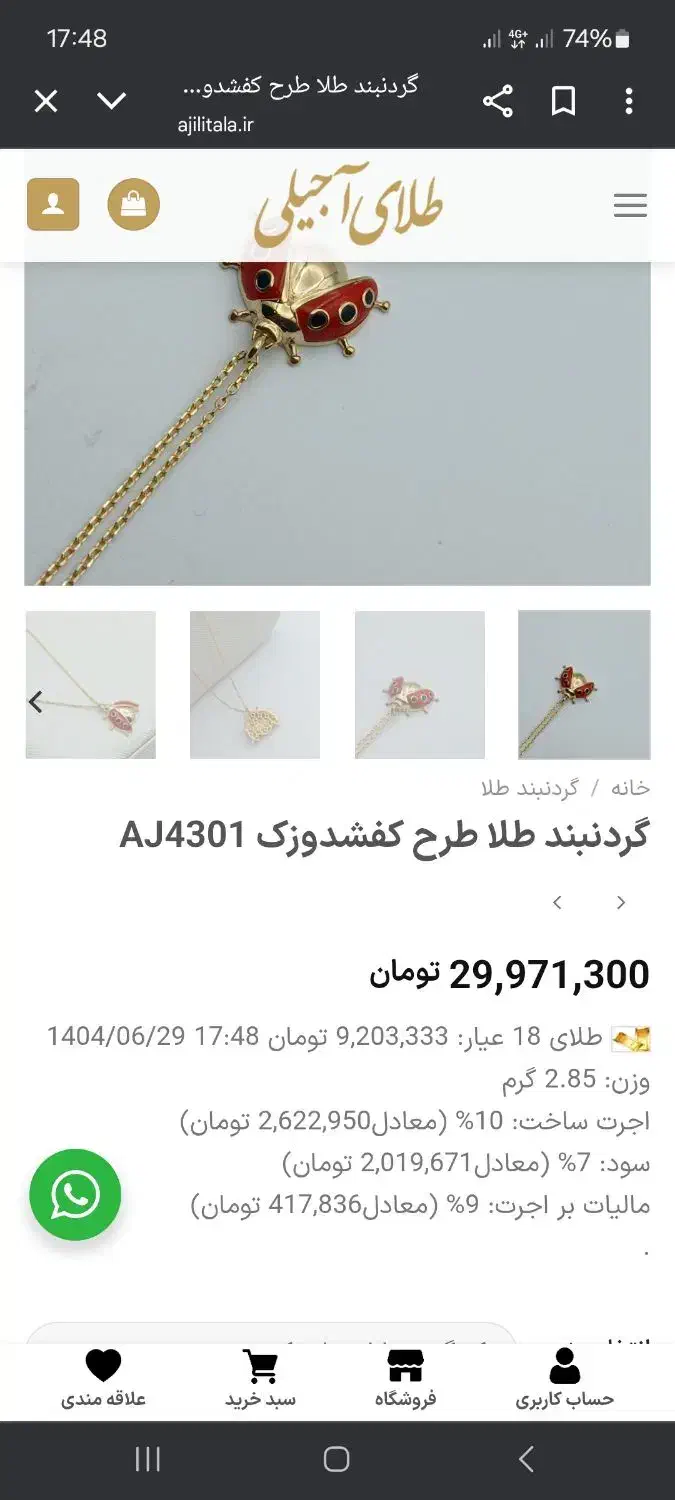Go back with the system back button
This screenshot has height=1500, width=675.
click(526, 1460)
